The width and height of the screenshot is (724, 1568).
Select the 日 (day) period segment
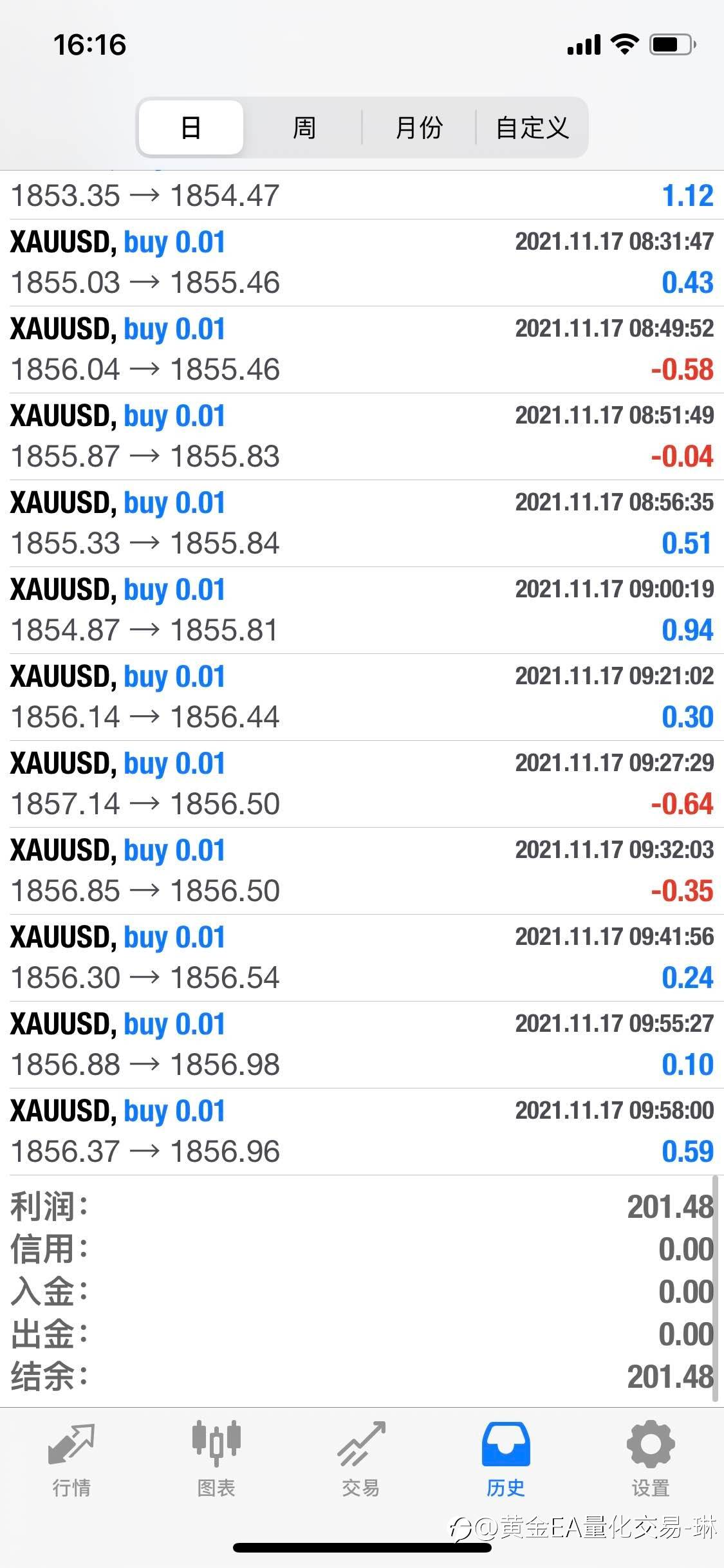191,127
